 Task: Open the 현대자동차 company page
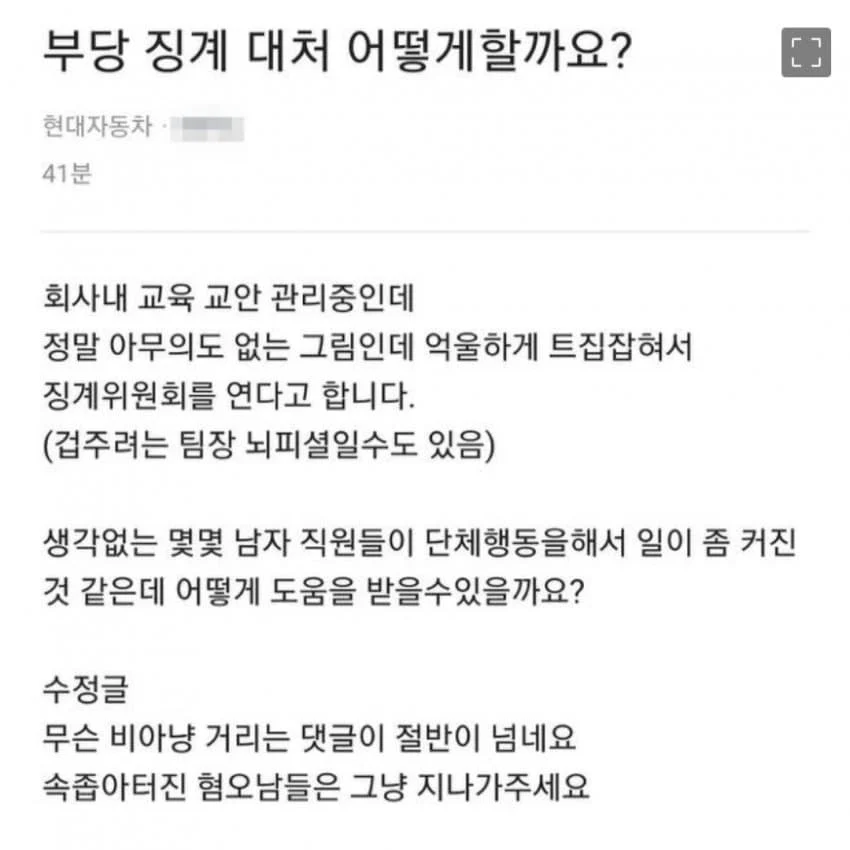point(98,129)
